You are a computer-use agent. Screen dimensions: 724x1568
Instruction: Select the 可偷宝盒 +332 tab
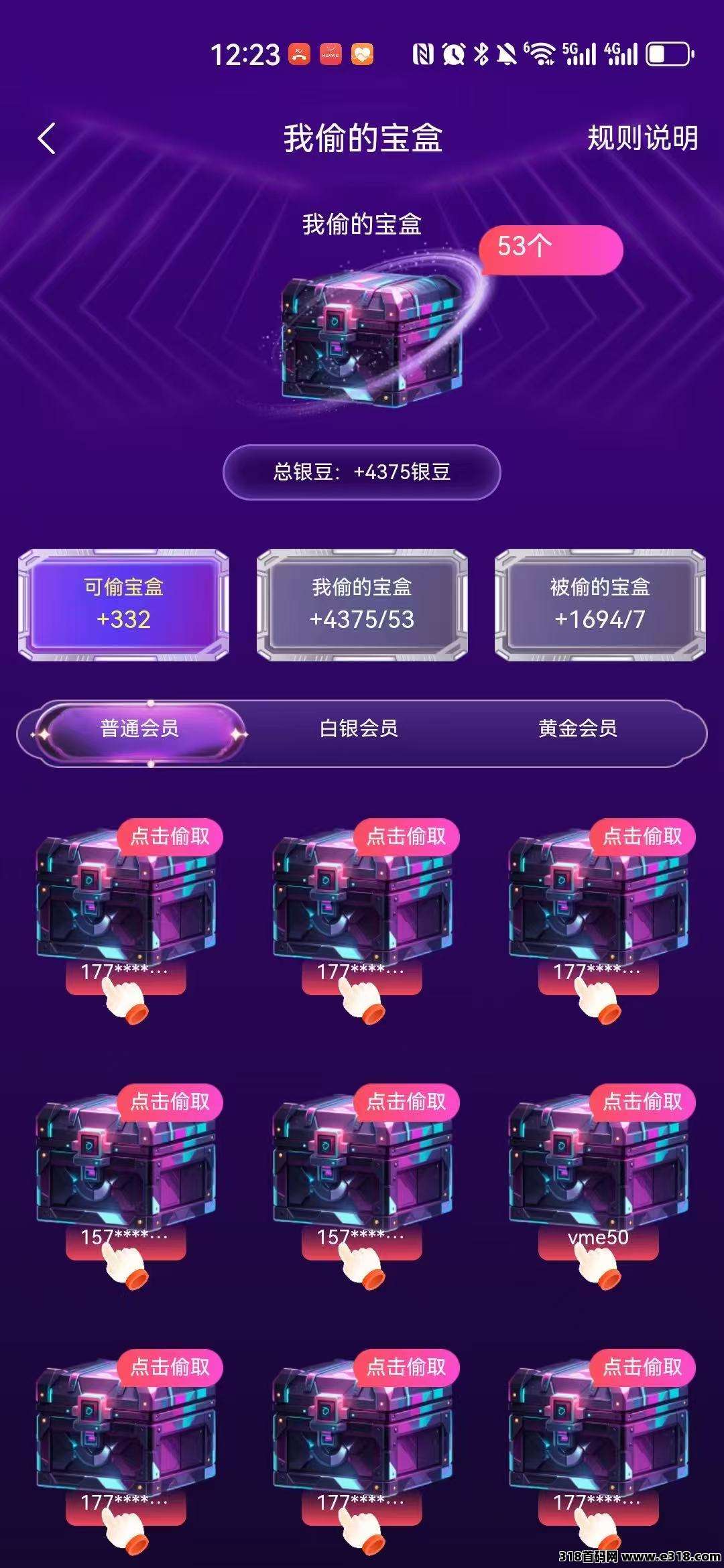(x=123, y=604)
